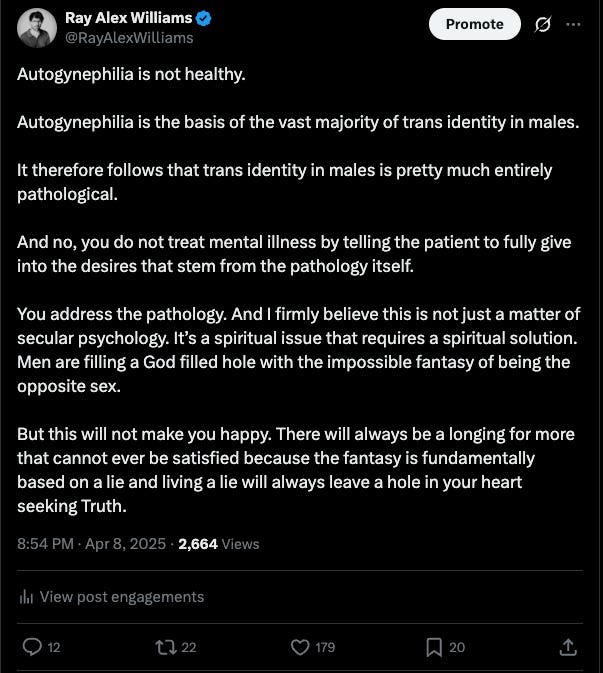This screenshot has height=673, width=603.
Task: Share the post via the share icon
Action: tap(568, 647)
